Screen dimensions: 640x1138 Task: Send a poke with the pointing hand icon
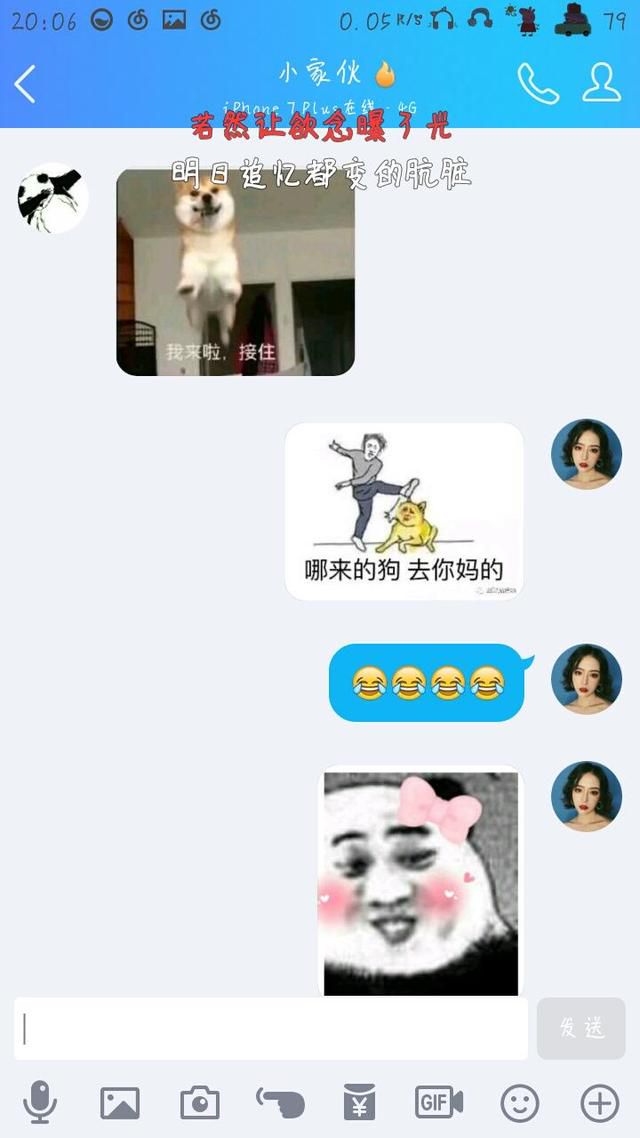tap(280, 1103)
